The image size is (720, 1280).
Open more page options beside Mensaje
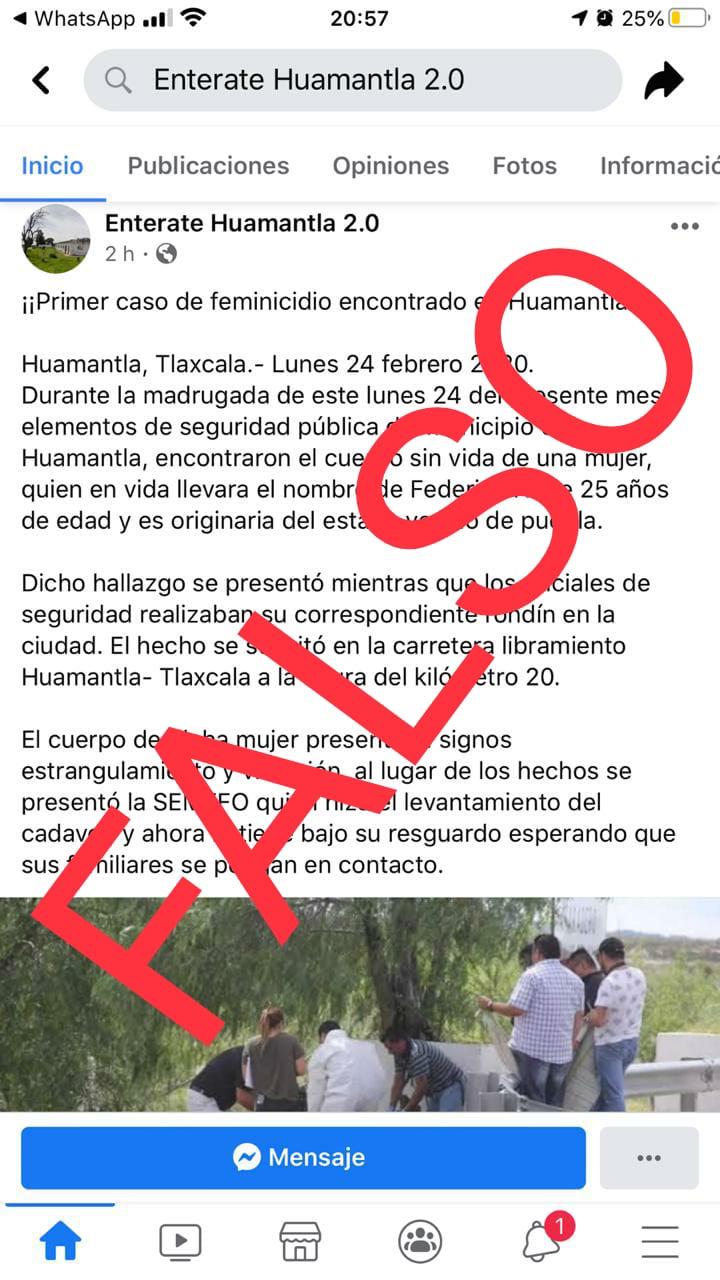pos(649,1158)
